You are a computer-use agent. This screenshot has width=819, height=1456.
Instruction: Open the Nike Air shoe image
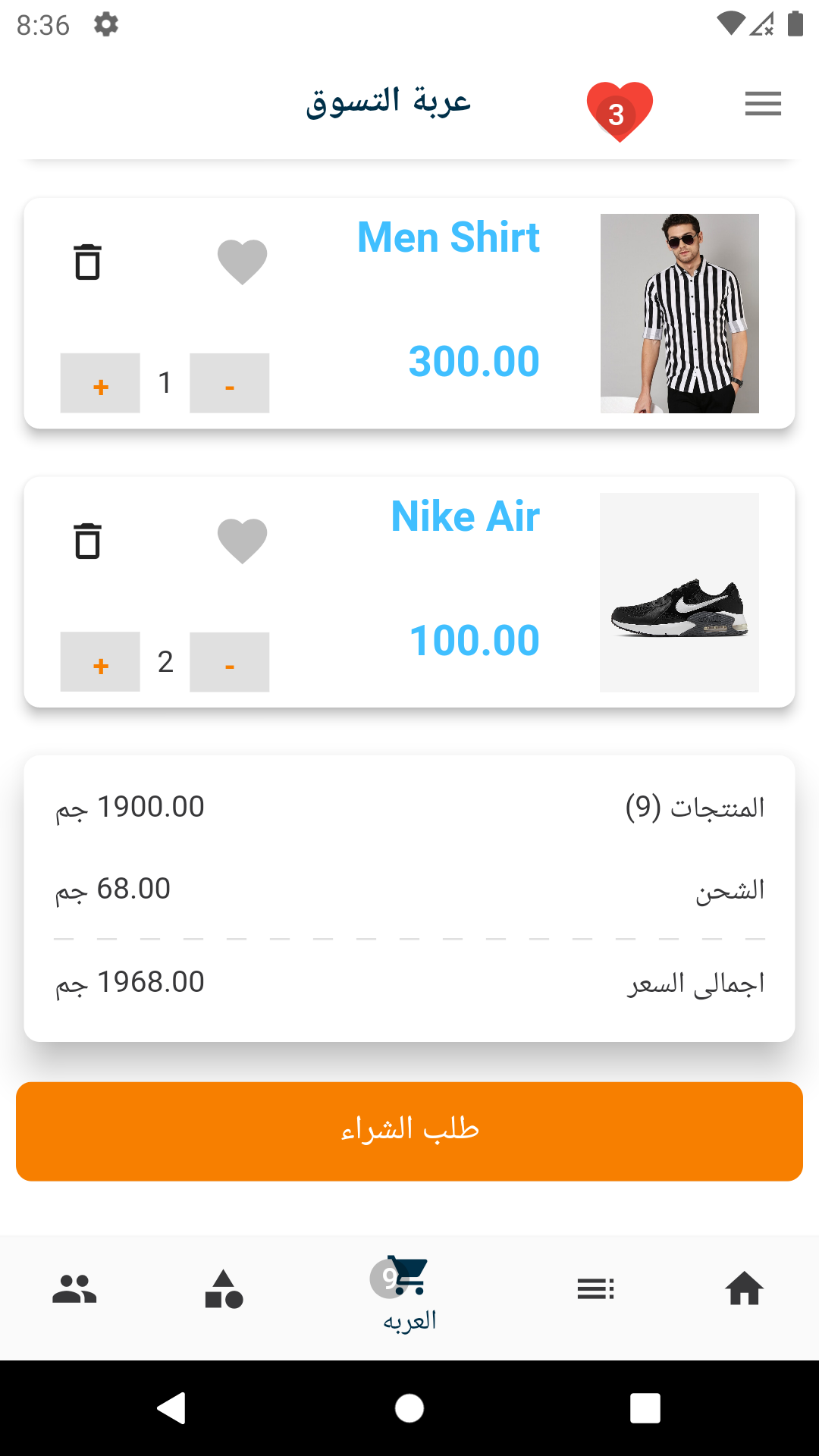(679, 592)
